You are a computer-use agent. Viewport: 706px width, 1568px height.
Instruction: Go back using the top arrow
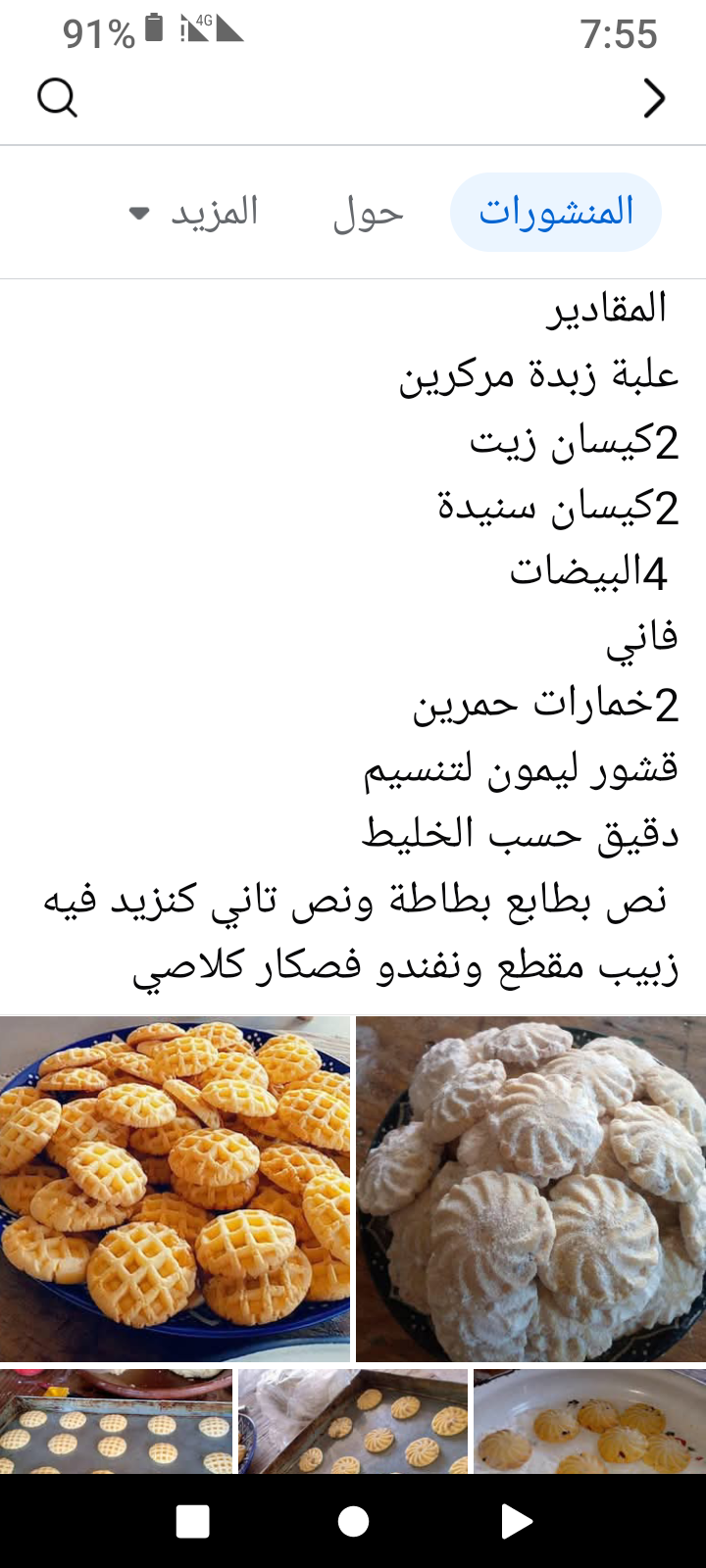tap(654, 97)
